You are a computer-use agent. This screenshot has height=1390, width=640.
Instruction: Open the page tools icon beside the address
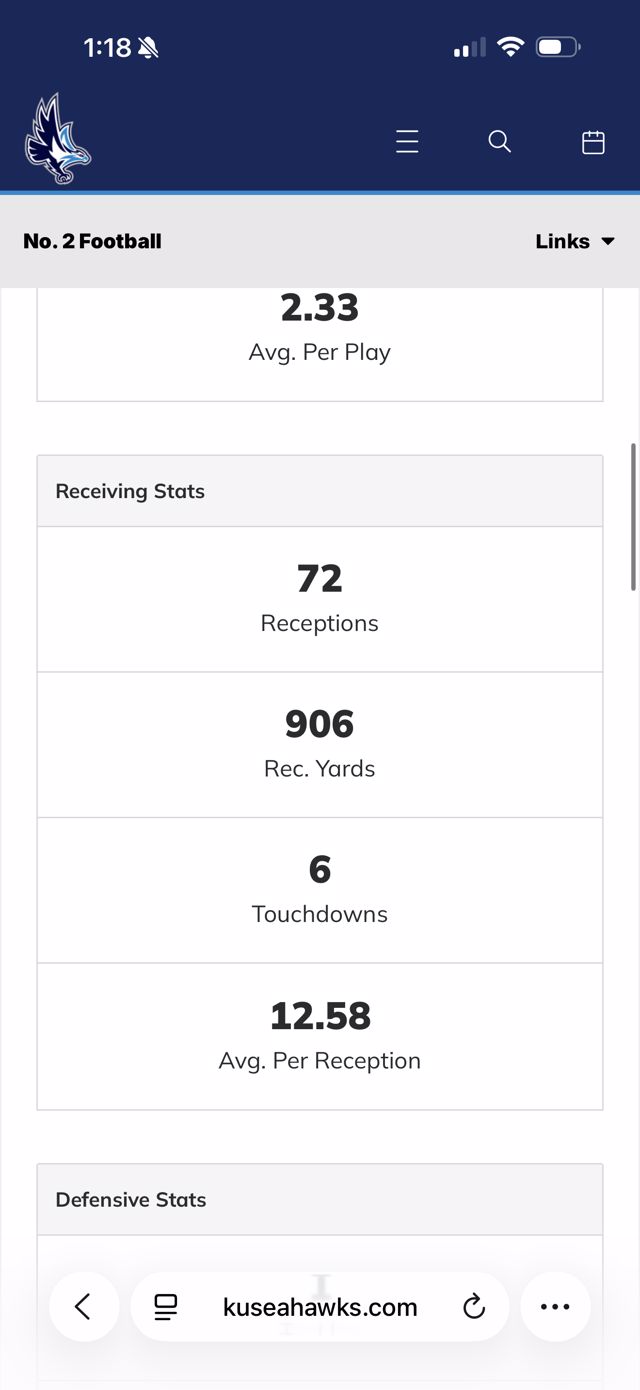click(166, 1306)
